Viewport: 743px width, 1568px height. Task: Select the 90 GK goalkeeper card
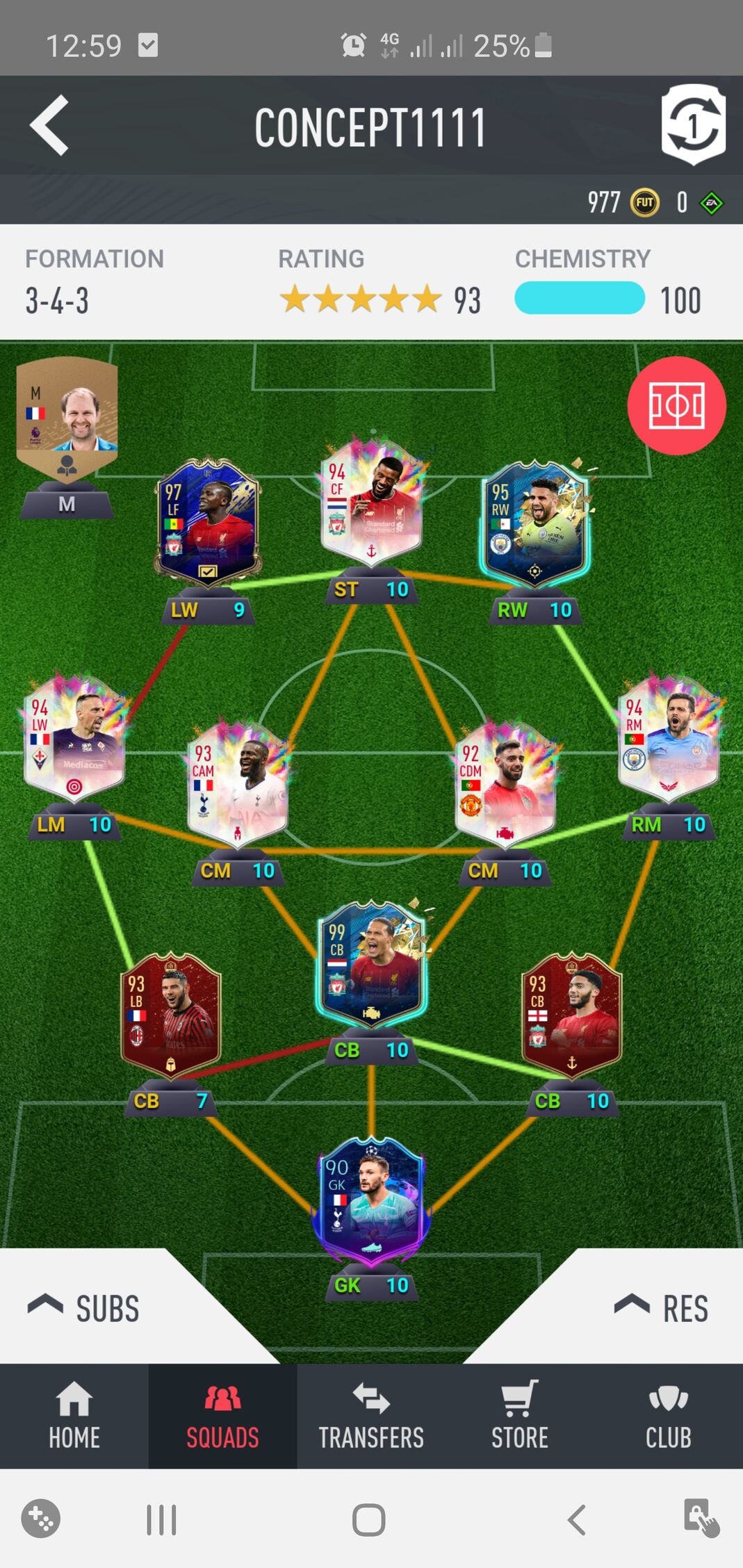tap(371, 1200)
